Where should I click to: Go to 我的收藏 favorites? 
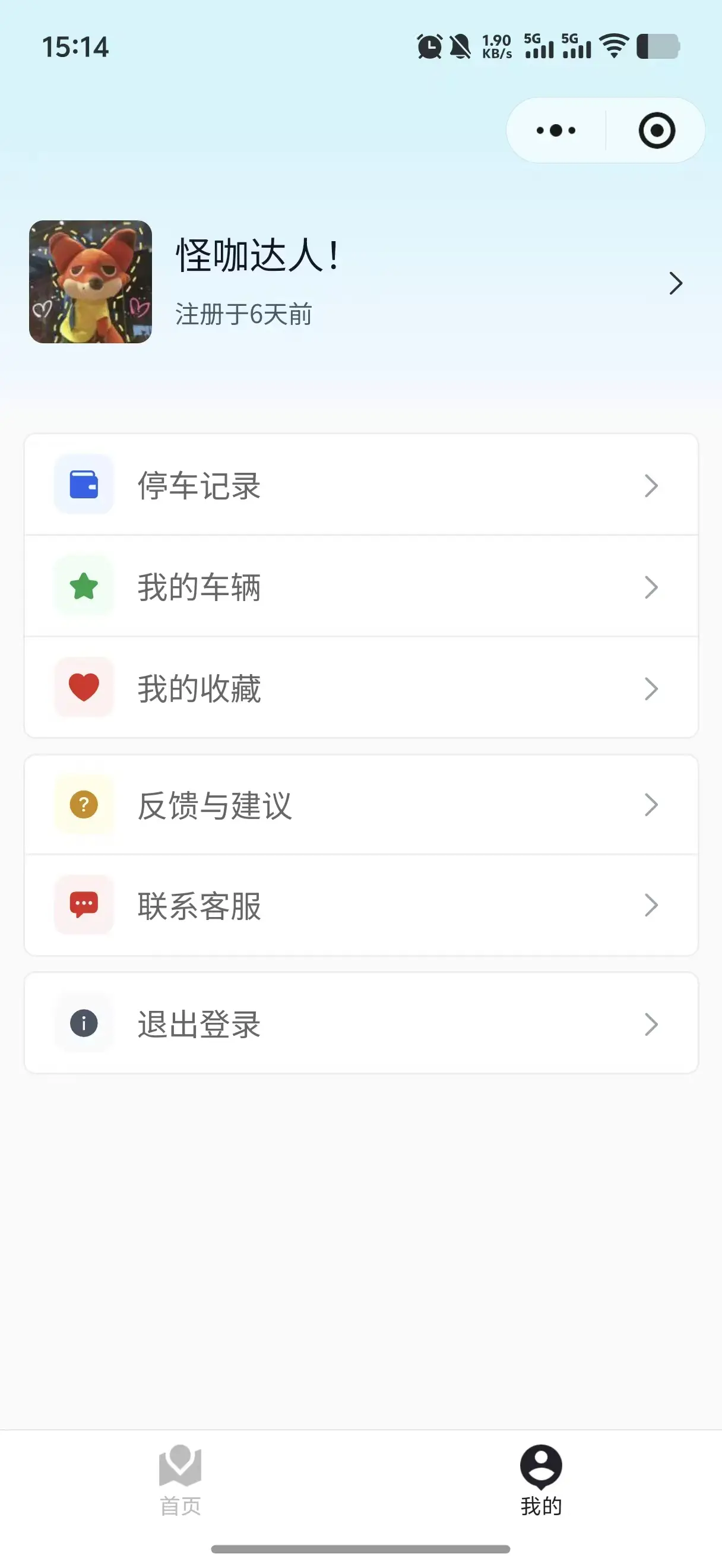click(360, 688)
